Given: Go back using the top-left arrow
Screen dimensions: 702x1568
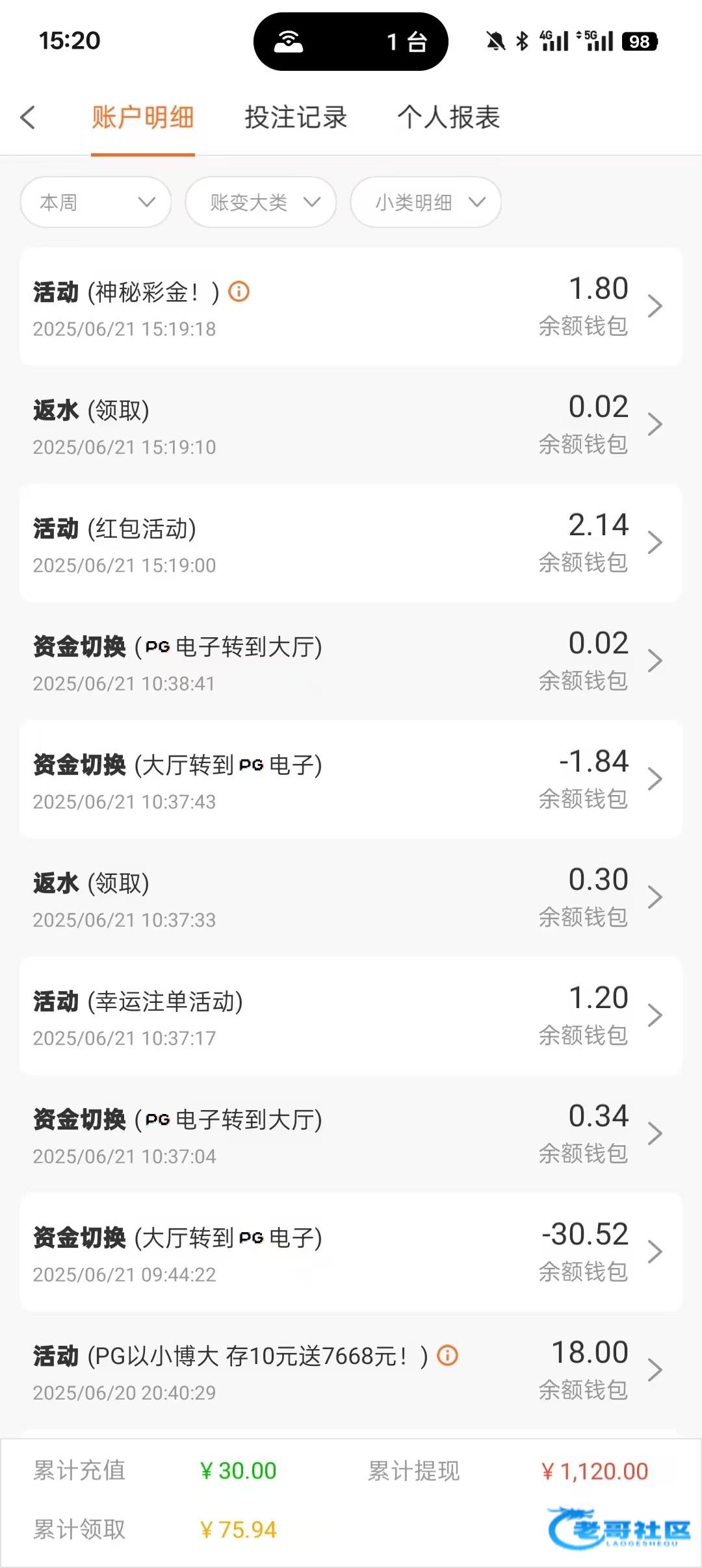Looking at the screenshot, I should tap(28, 118).
